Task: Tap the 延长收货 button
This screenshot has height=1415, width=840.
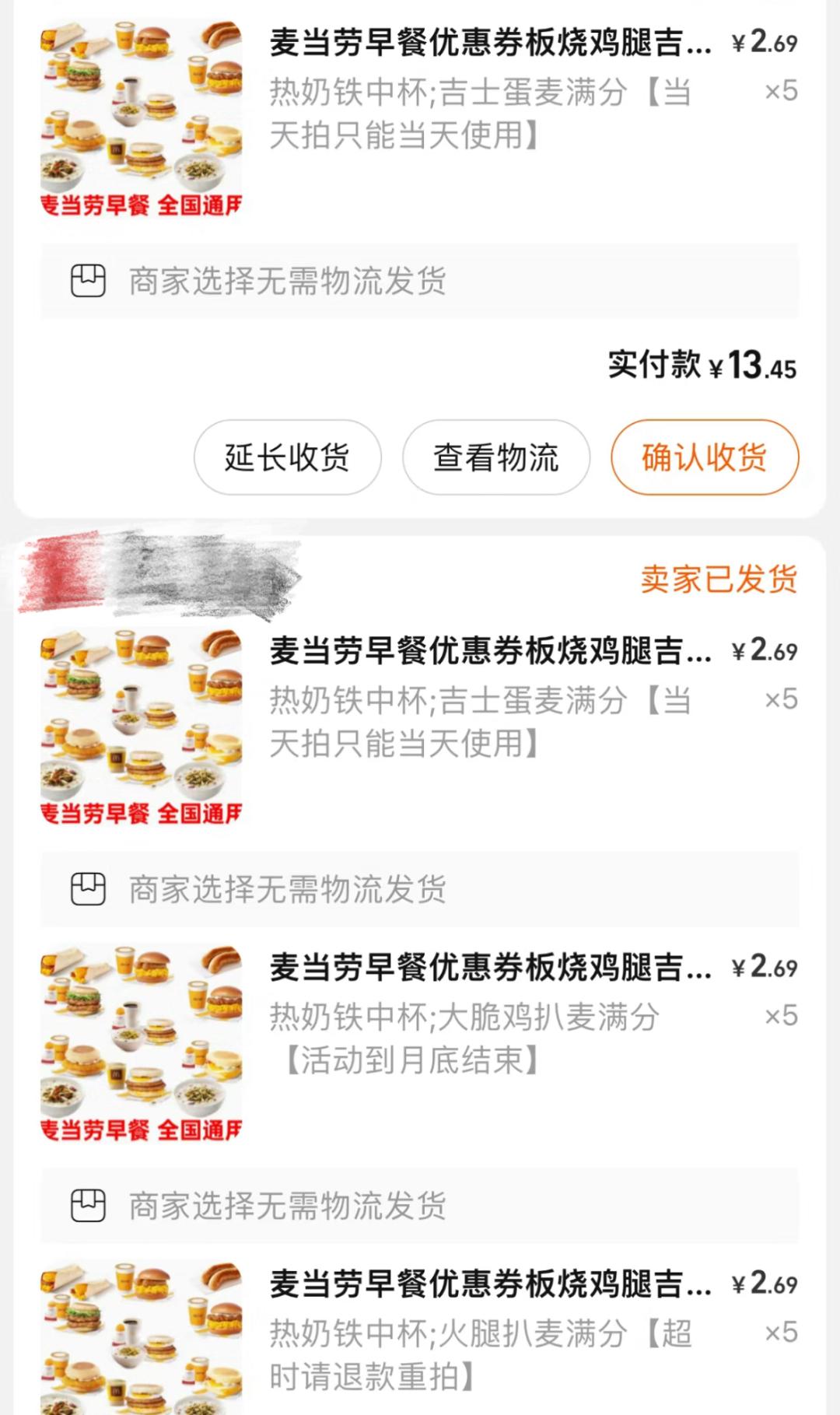Action: click(x=287, y=457)
